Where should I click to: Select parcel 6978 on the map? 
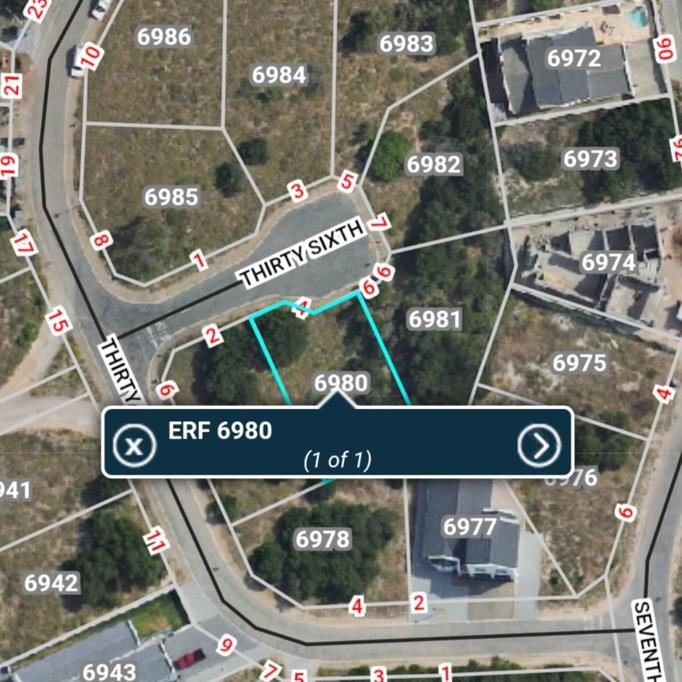pos(323,540)
